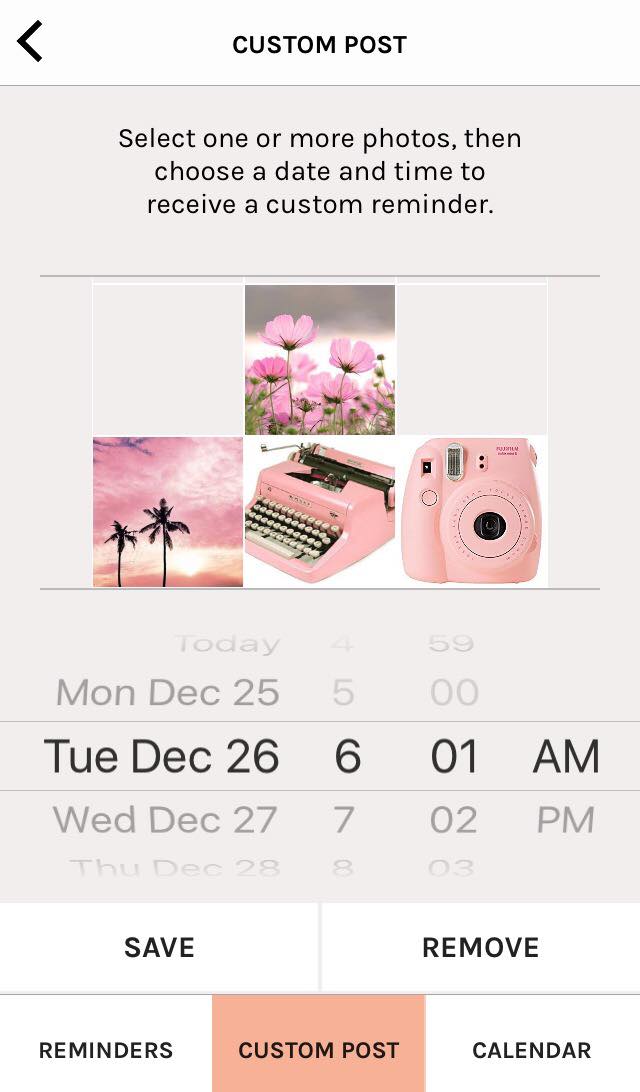Switch to the Reminders tab

[x=106, y=1050]
